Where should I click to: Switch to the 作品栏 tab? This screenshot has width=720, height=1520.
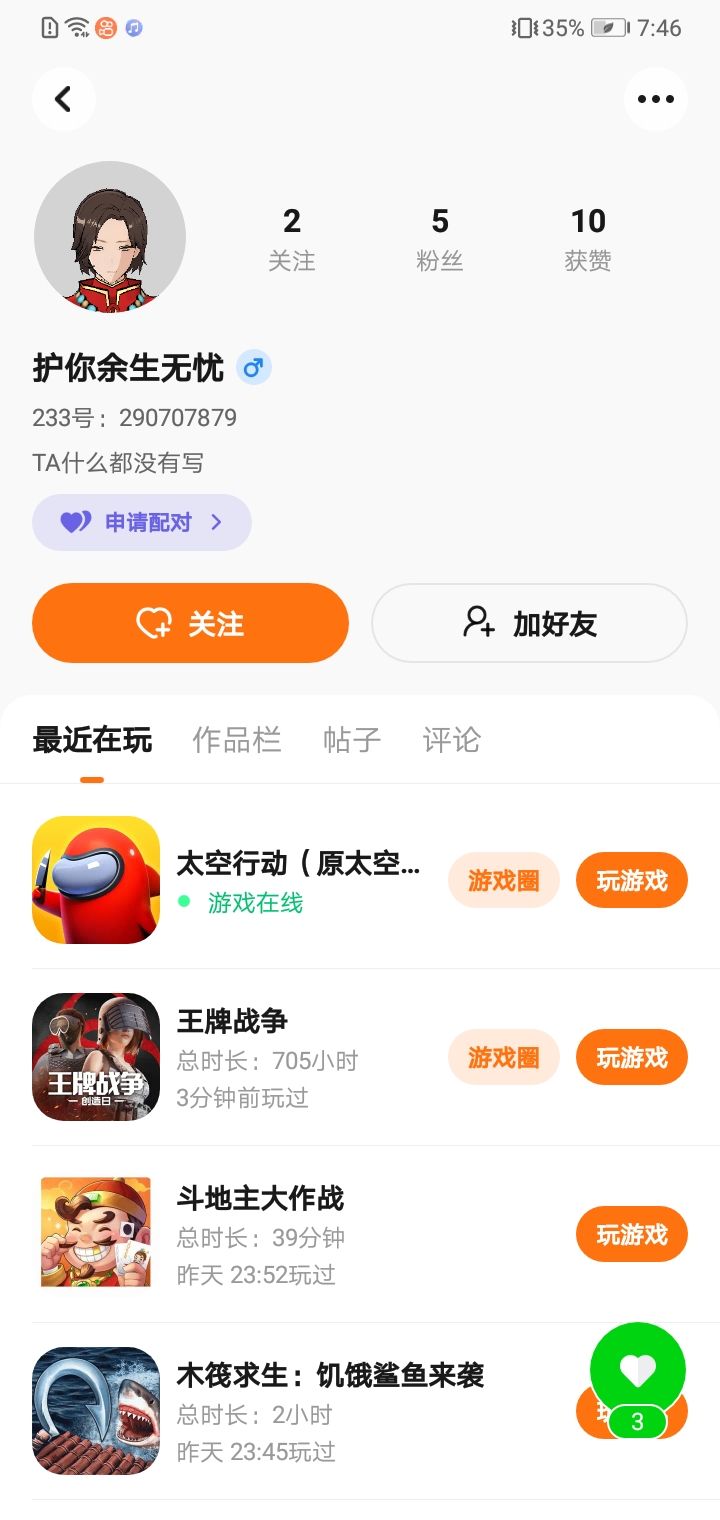click(x=237, y=740)
